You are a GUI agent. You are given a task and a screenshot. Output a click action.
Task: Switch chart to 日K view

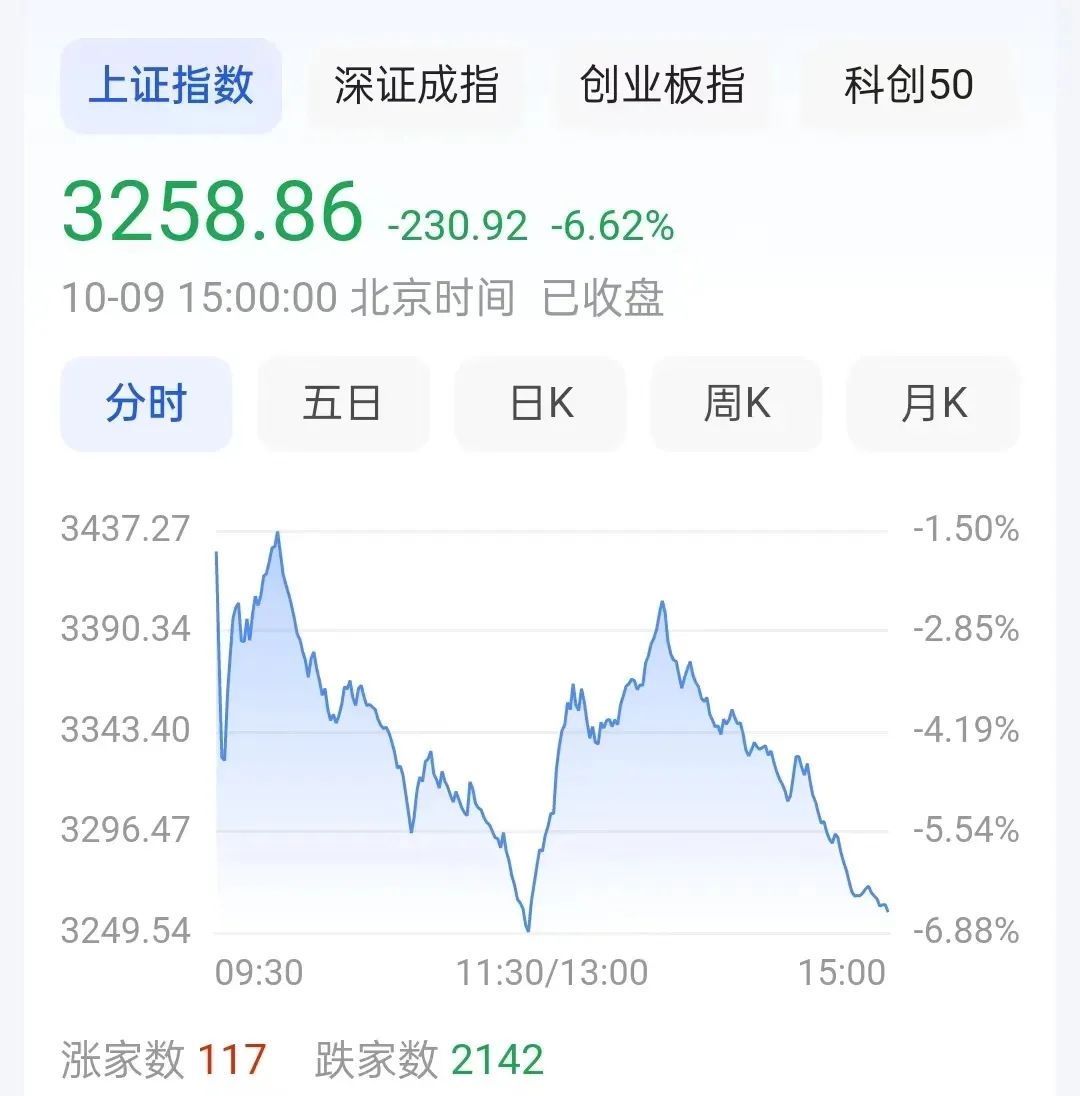[541, 405]
